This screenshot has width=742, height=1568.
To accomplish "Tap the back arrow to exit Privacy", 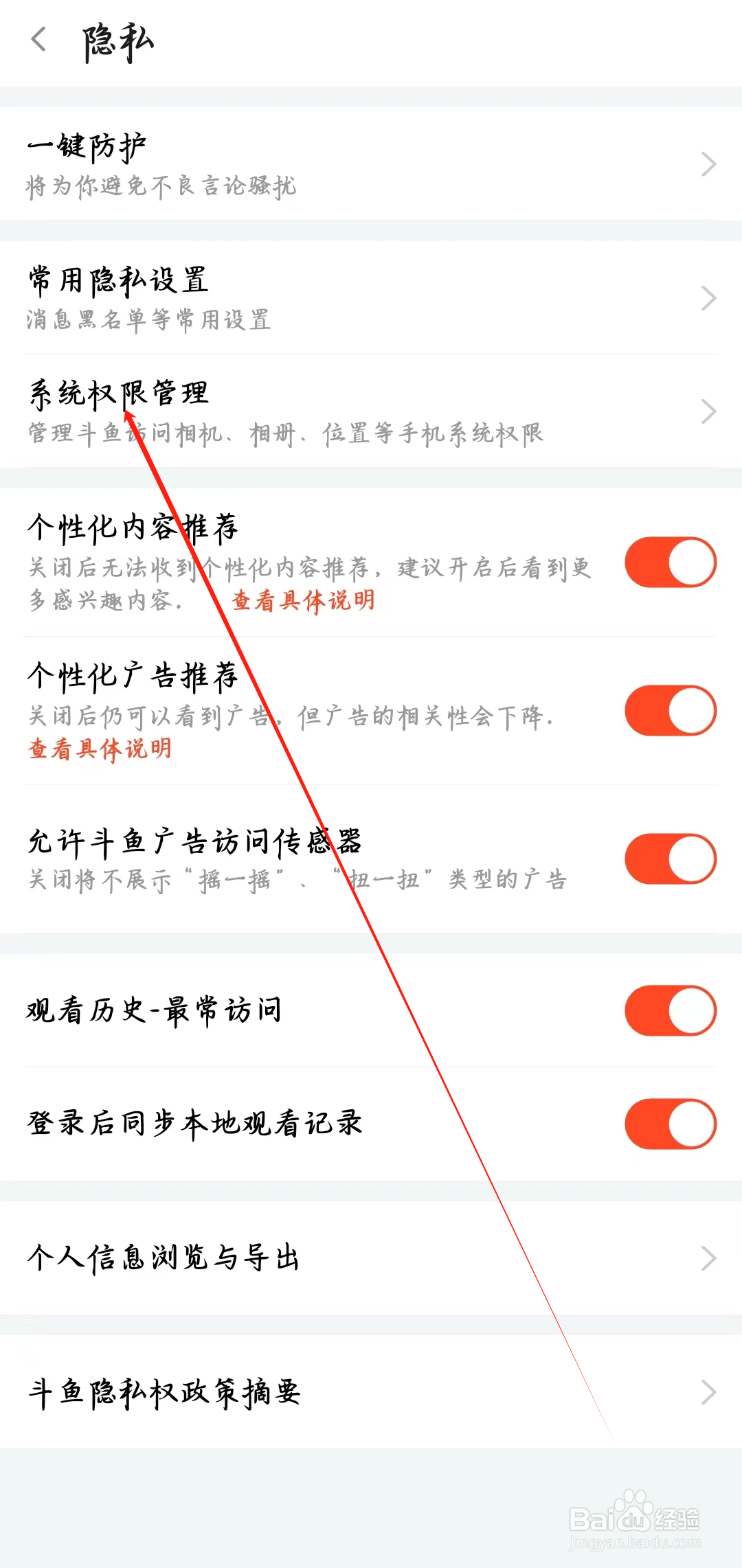I will point(38,39).
